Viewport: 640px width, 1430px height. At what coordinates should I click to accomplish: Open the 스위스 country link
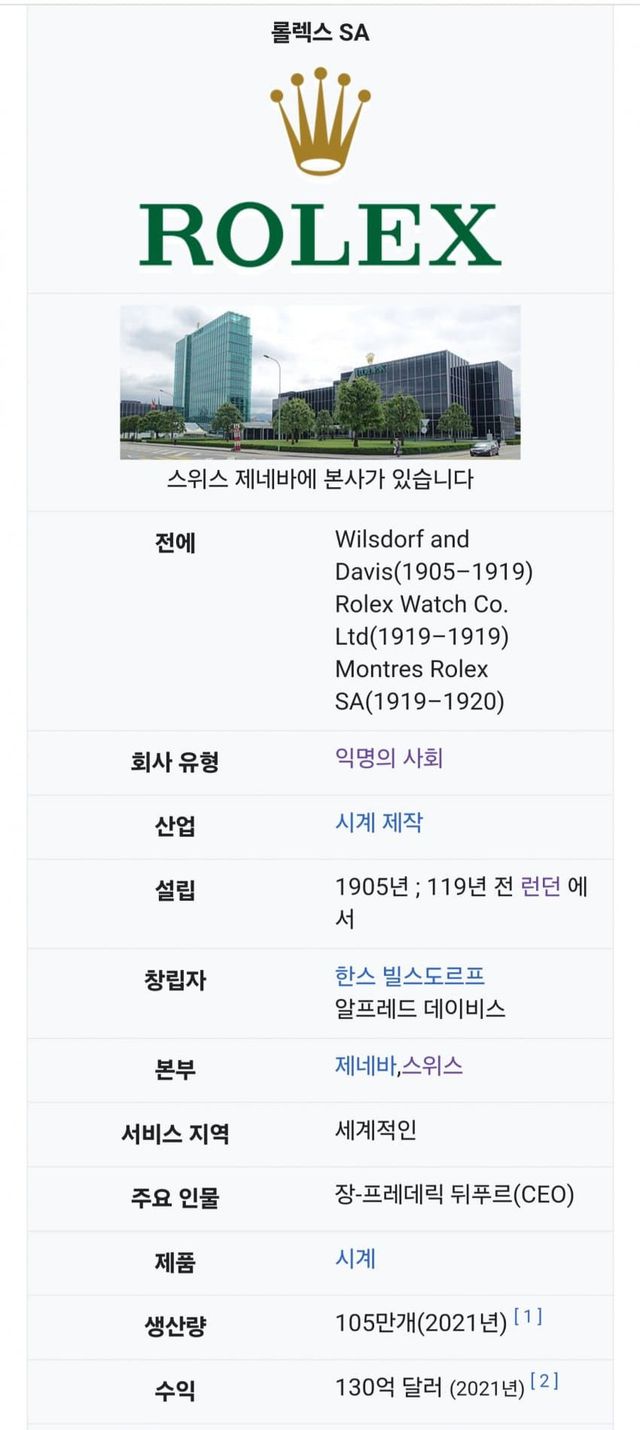pyautogui.click(x=432, y=1066)
